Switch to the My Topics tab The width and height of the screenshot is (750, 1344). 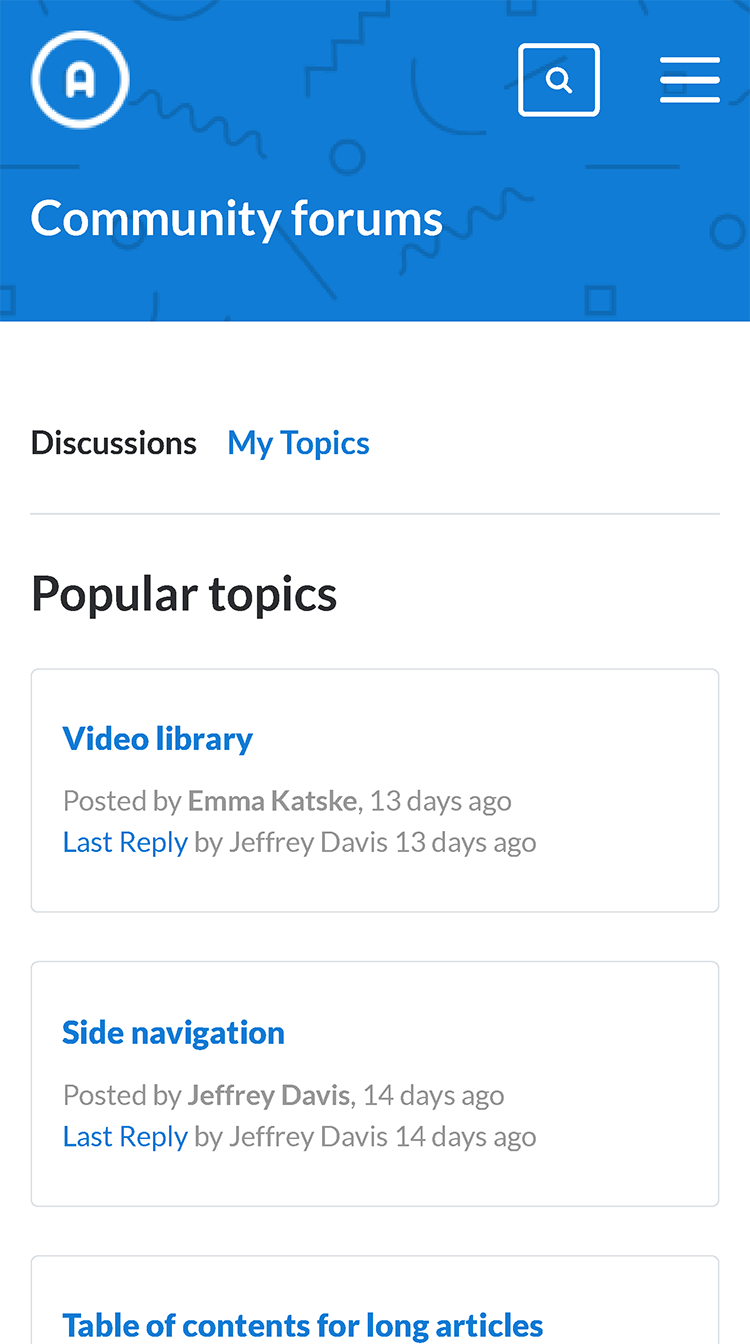tap(299, 443)
